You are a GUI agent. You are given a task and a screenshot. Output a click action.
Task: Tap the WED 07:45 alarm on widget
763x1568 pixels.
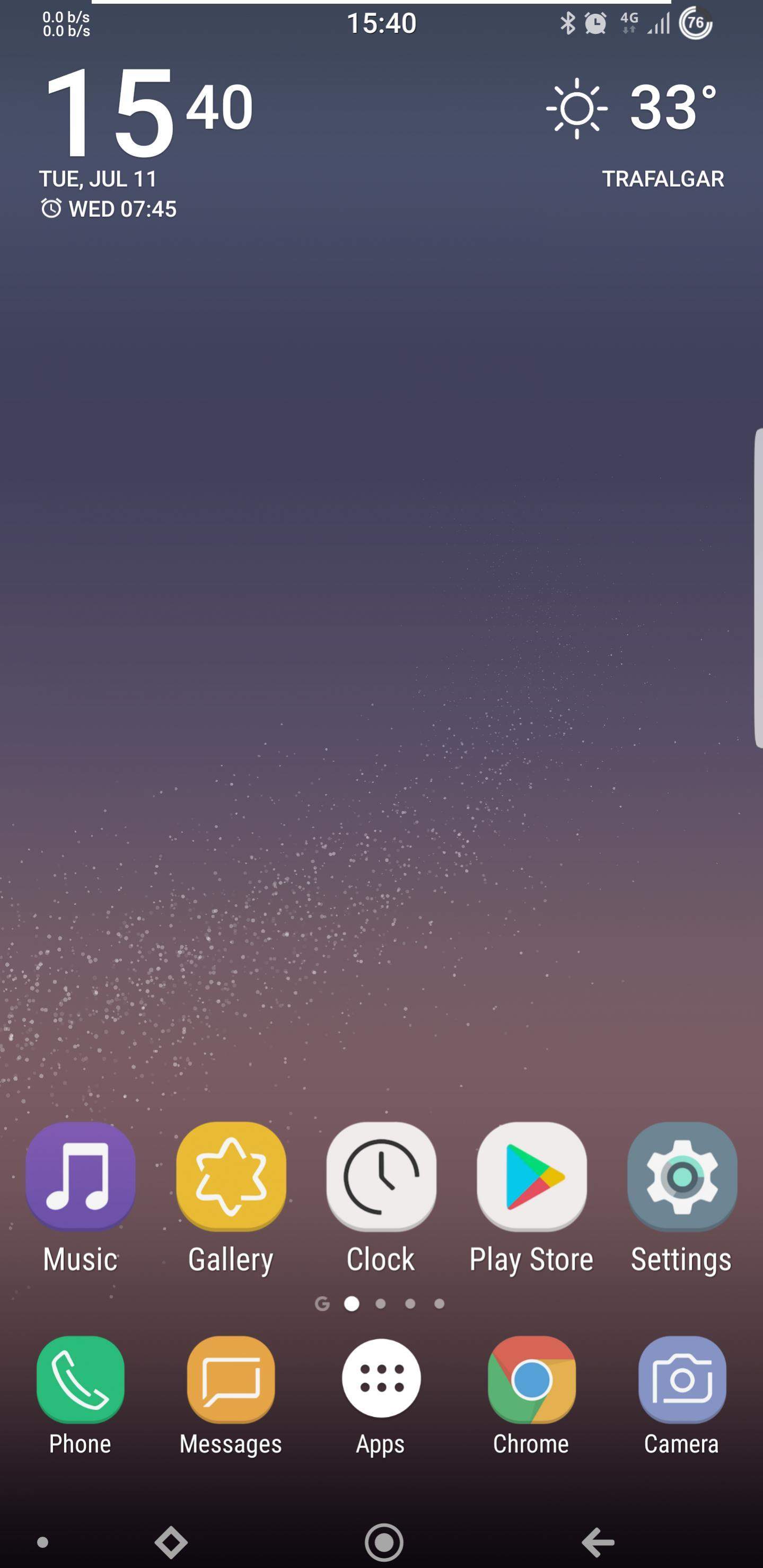[x=110, y=209]
